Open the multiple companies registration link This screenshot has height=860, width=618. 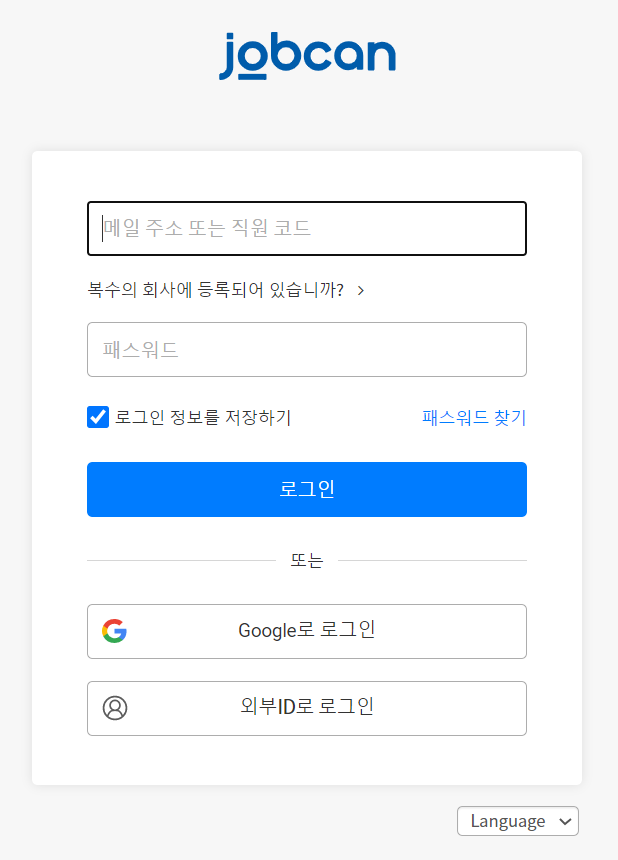pyautogui.click(x=226, y=291)
